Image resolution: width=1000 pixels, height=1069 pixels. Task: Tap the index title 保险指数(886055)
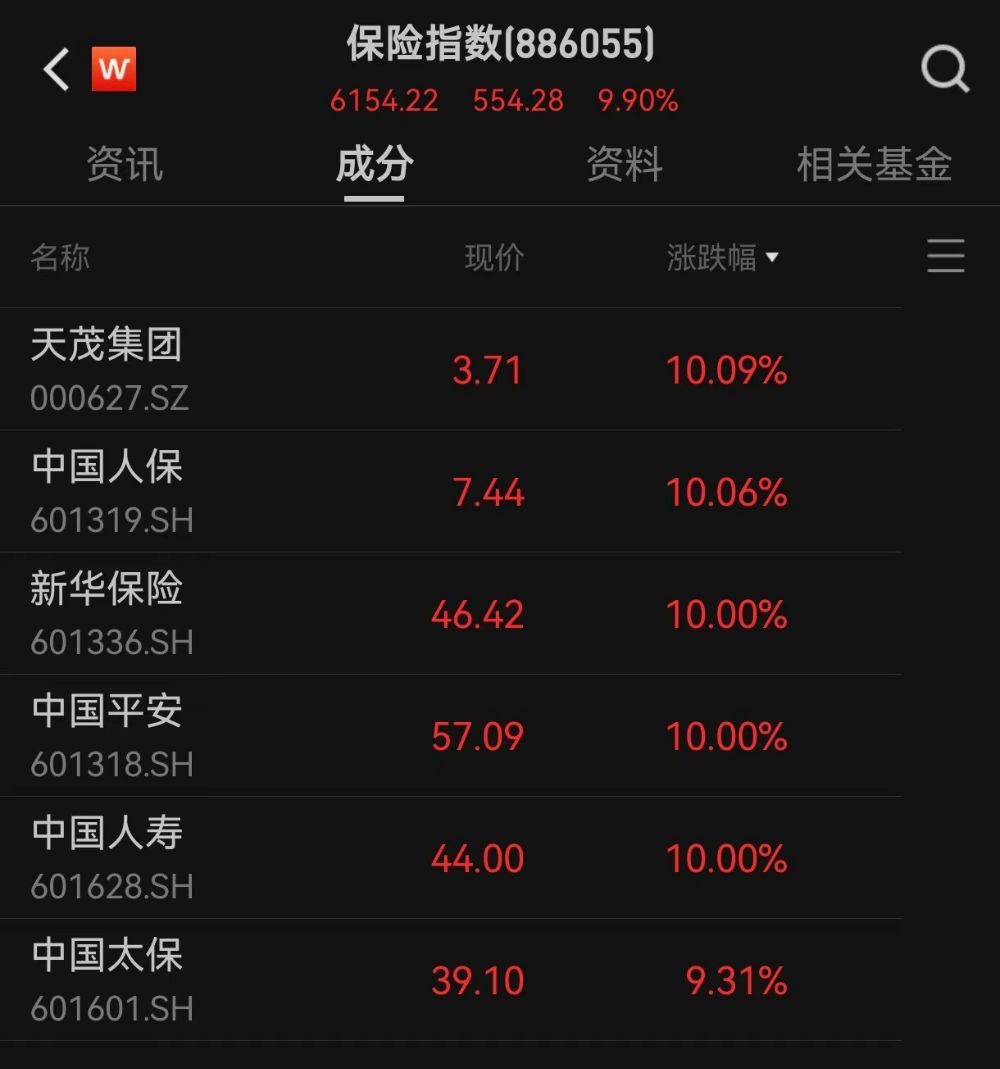499,45
